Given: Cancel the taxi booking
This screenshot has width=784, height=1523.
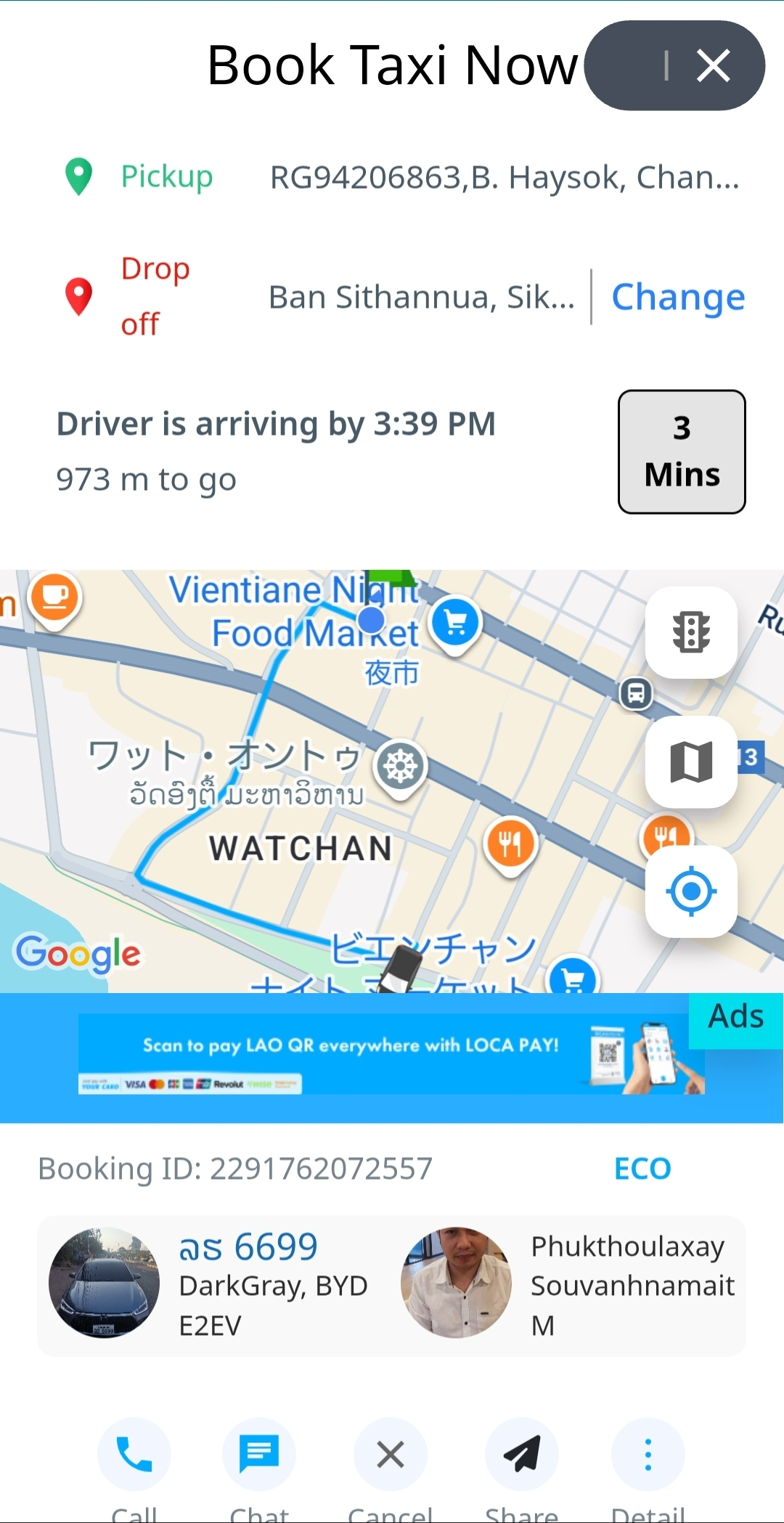Looking at the screenshot, I should click(391, 1454).
